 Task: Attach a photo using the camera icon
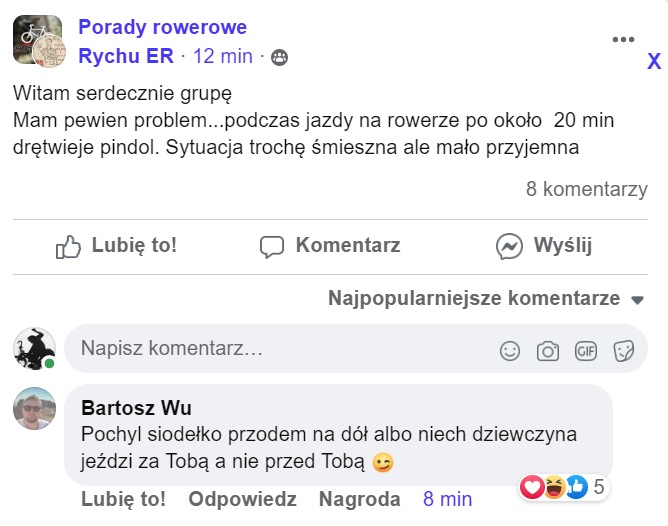click(547, 350)
